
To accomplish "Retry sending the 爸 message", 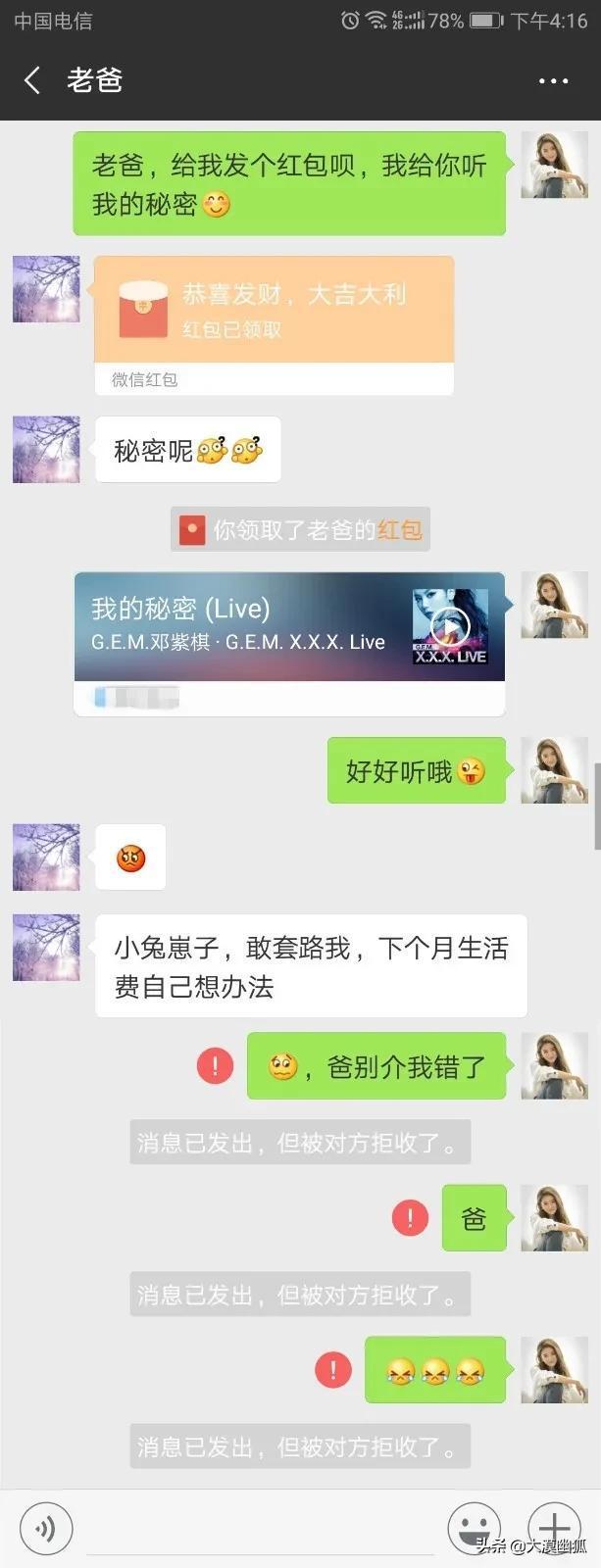I will pyautogui.click(x=410, y=1218).
